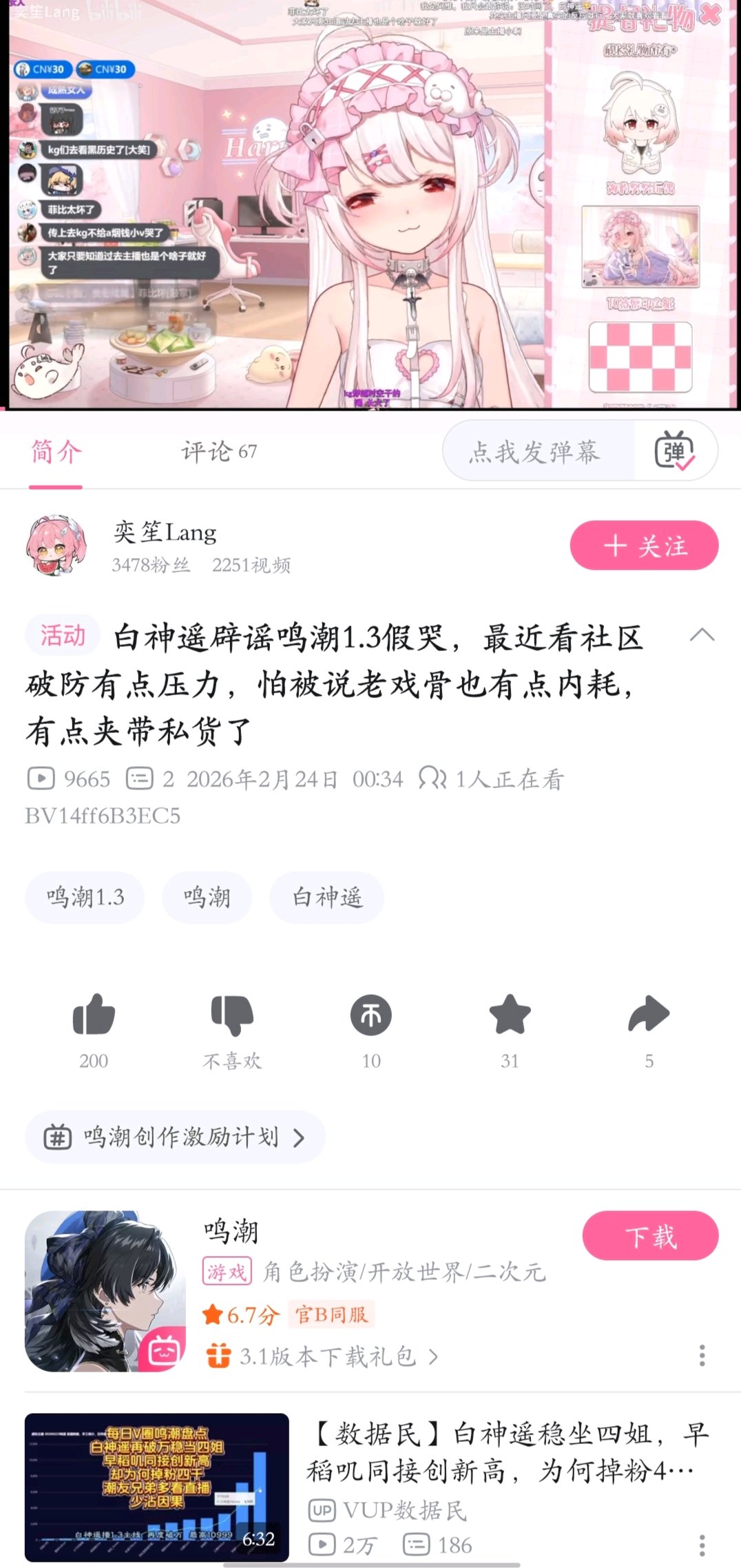Screen dimensions: 741x1568
Task: Toggle the danmaku display icon
Action: pos(674,451)
